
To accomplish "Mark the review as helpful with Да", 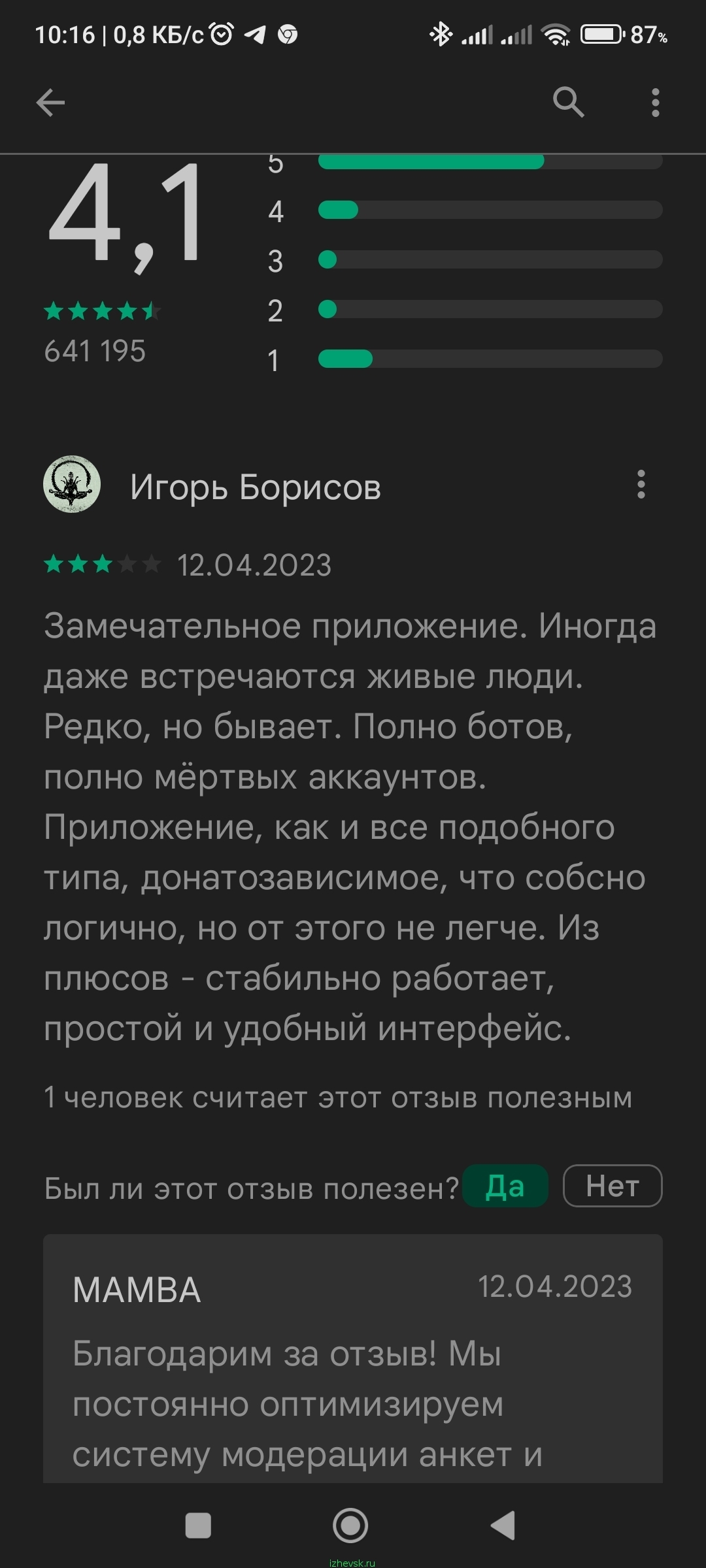I will 505,1185.
